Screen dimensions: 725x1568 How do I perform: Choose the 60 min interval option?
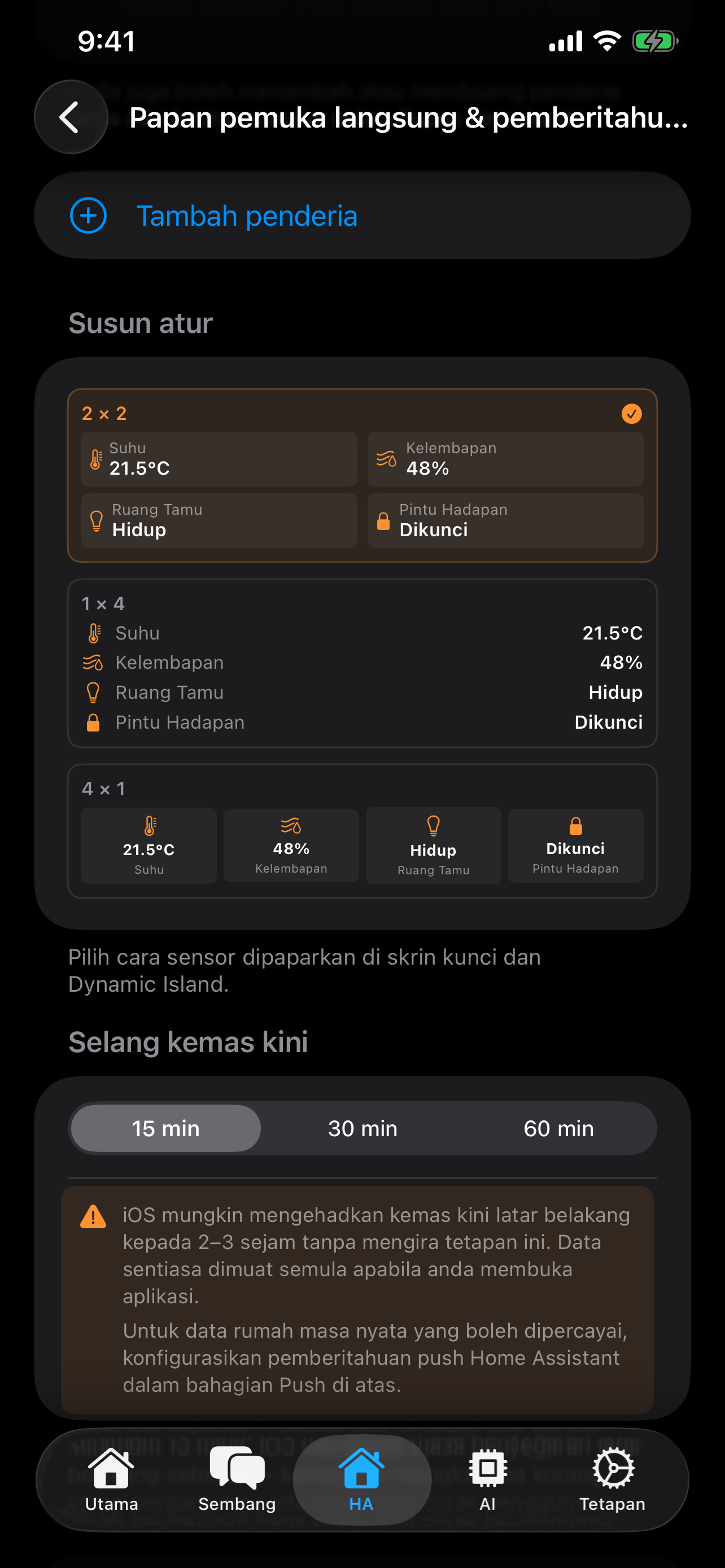pos(558,1128)
